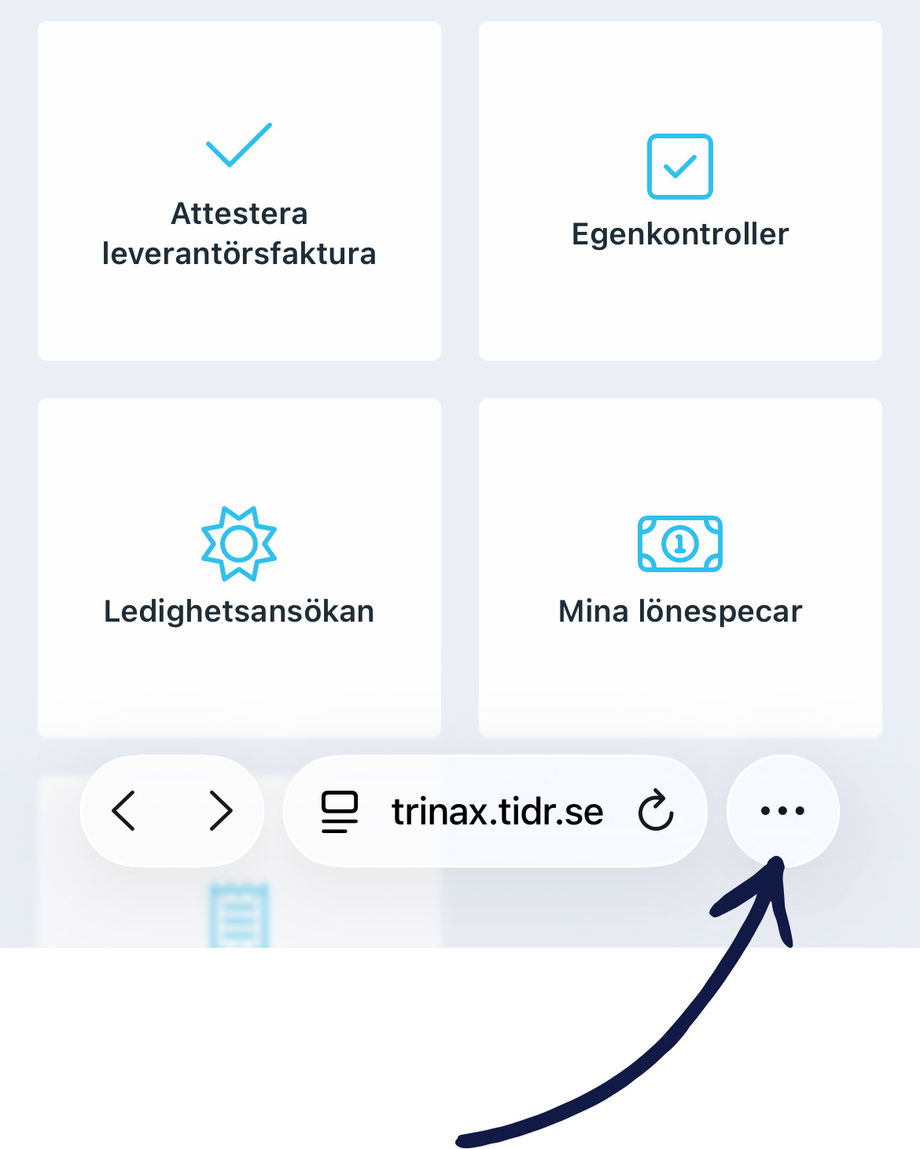
Task: Open the Egenkontroller tile
Action: [x=680, y=191]
